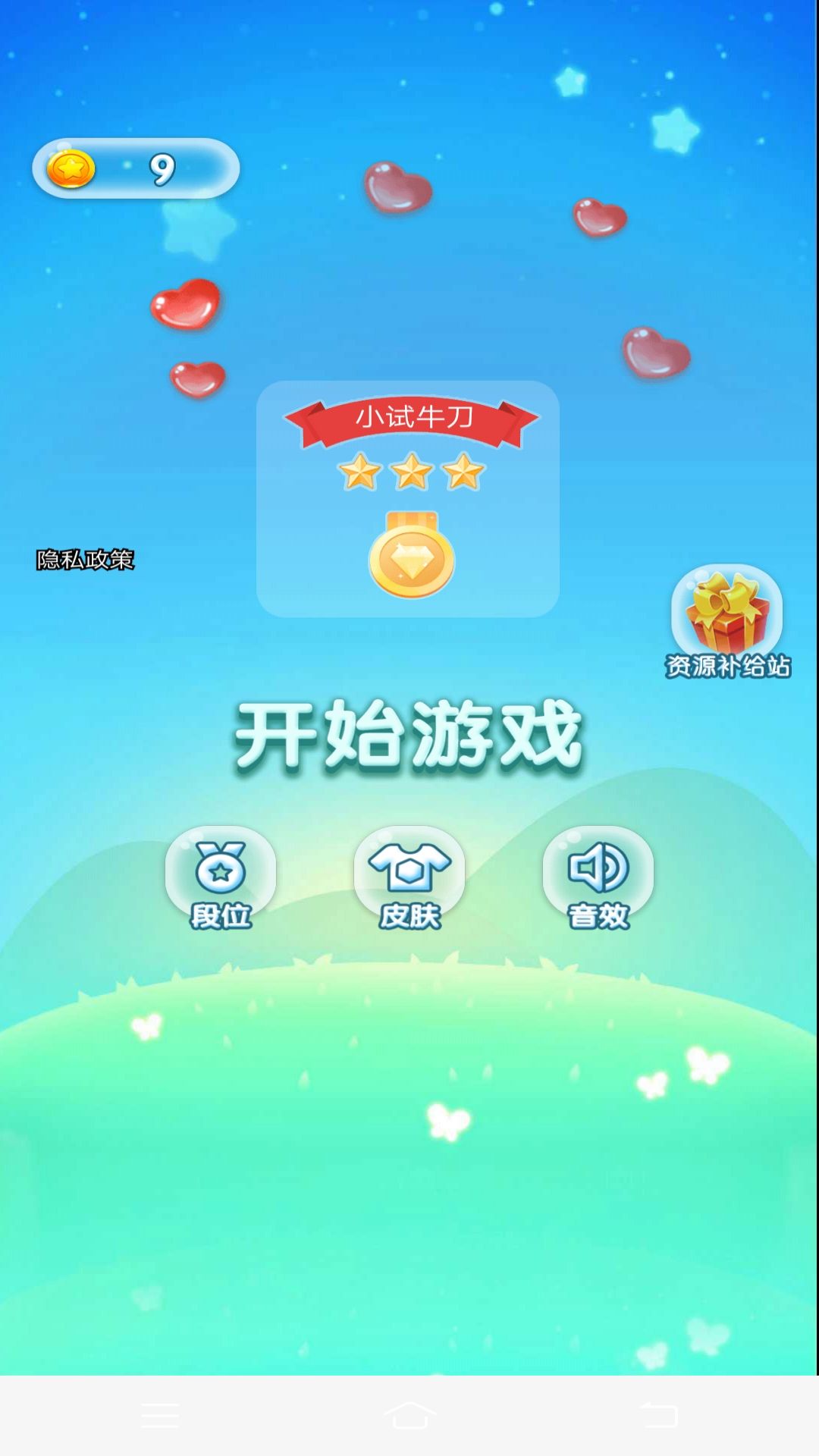Tap the gold coin balance pill
Viewport: 819px width, 1456px height.
136,168
